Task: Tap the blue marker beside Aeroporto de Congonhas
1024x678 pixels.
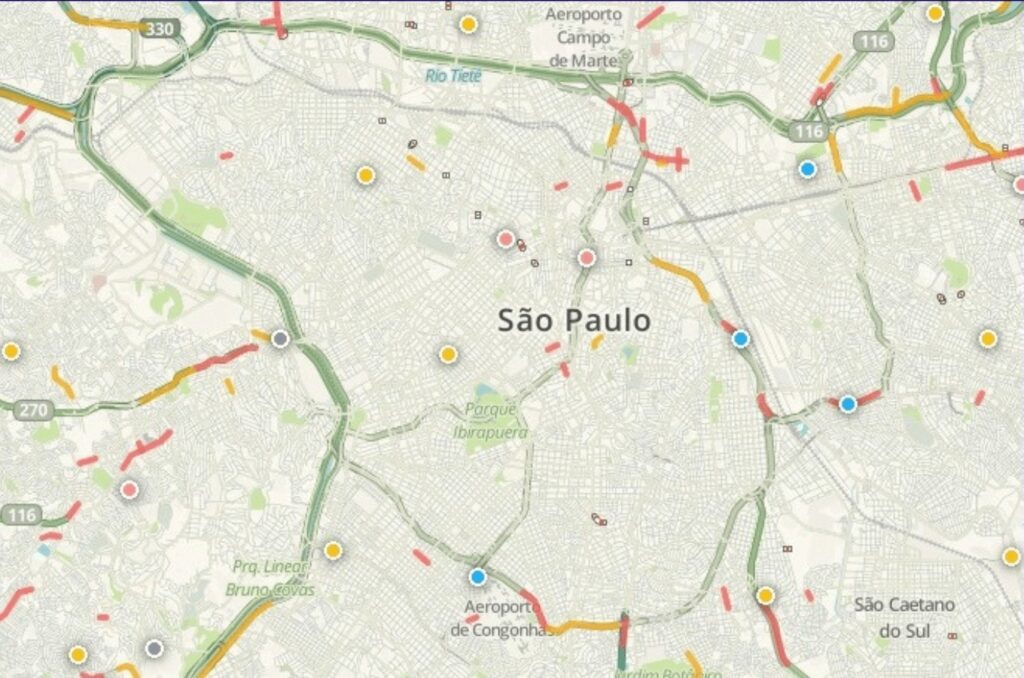Action: tap(478, 577)
